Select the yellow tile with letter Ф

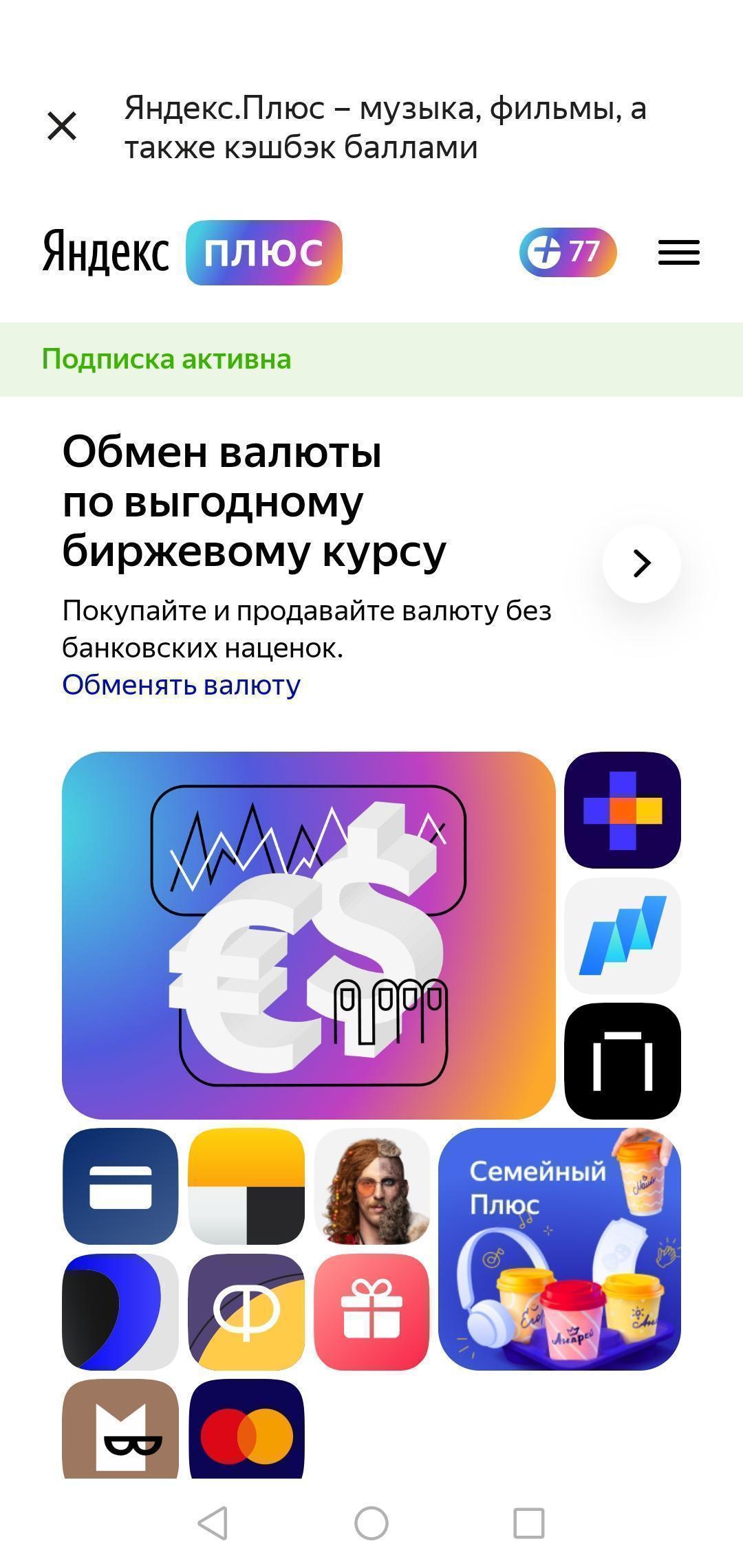click(x=246, y=1312)
